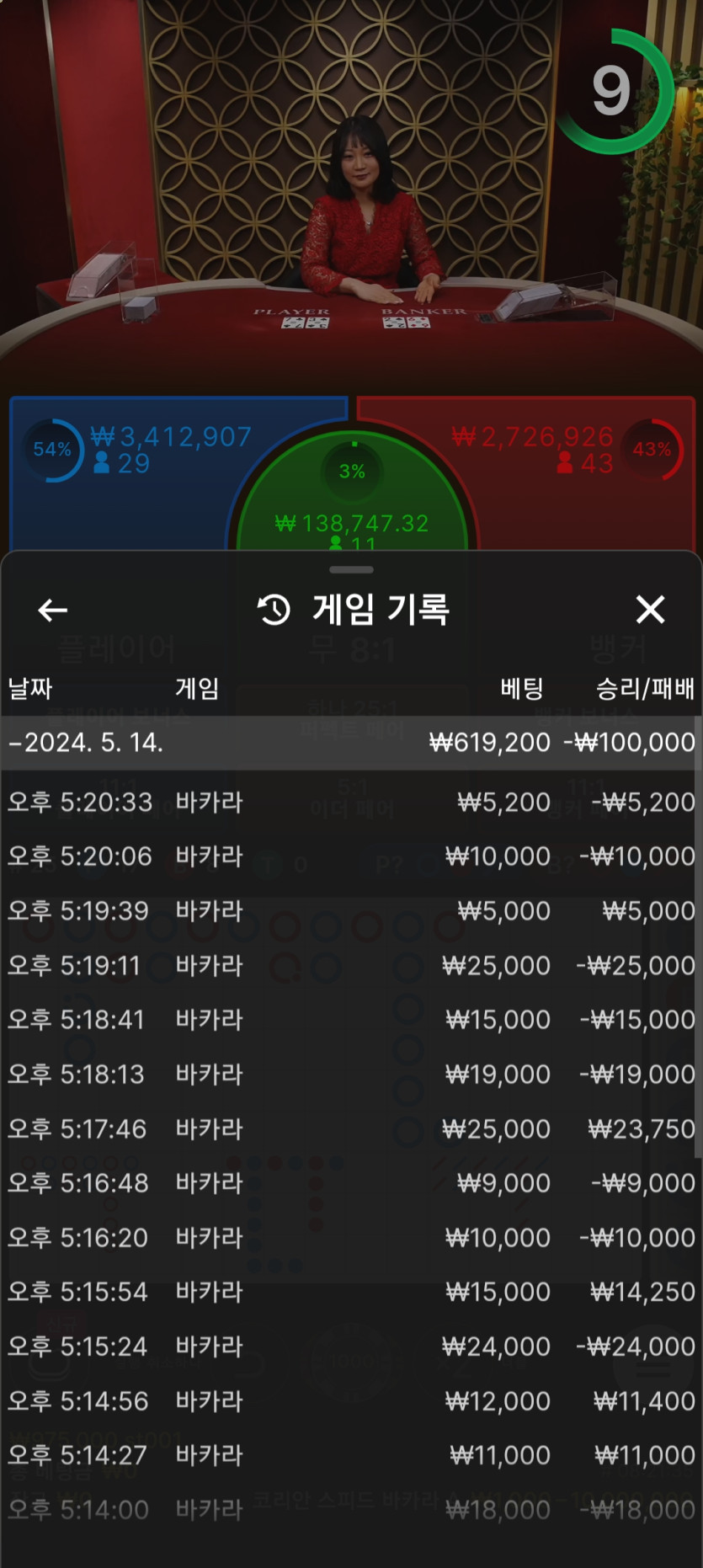Select the 오후 5:19:11 history entry
Screen dimensions: 703x1568
point(350,965)
